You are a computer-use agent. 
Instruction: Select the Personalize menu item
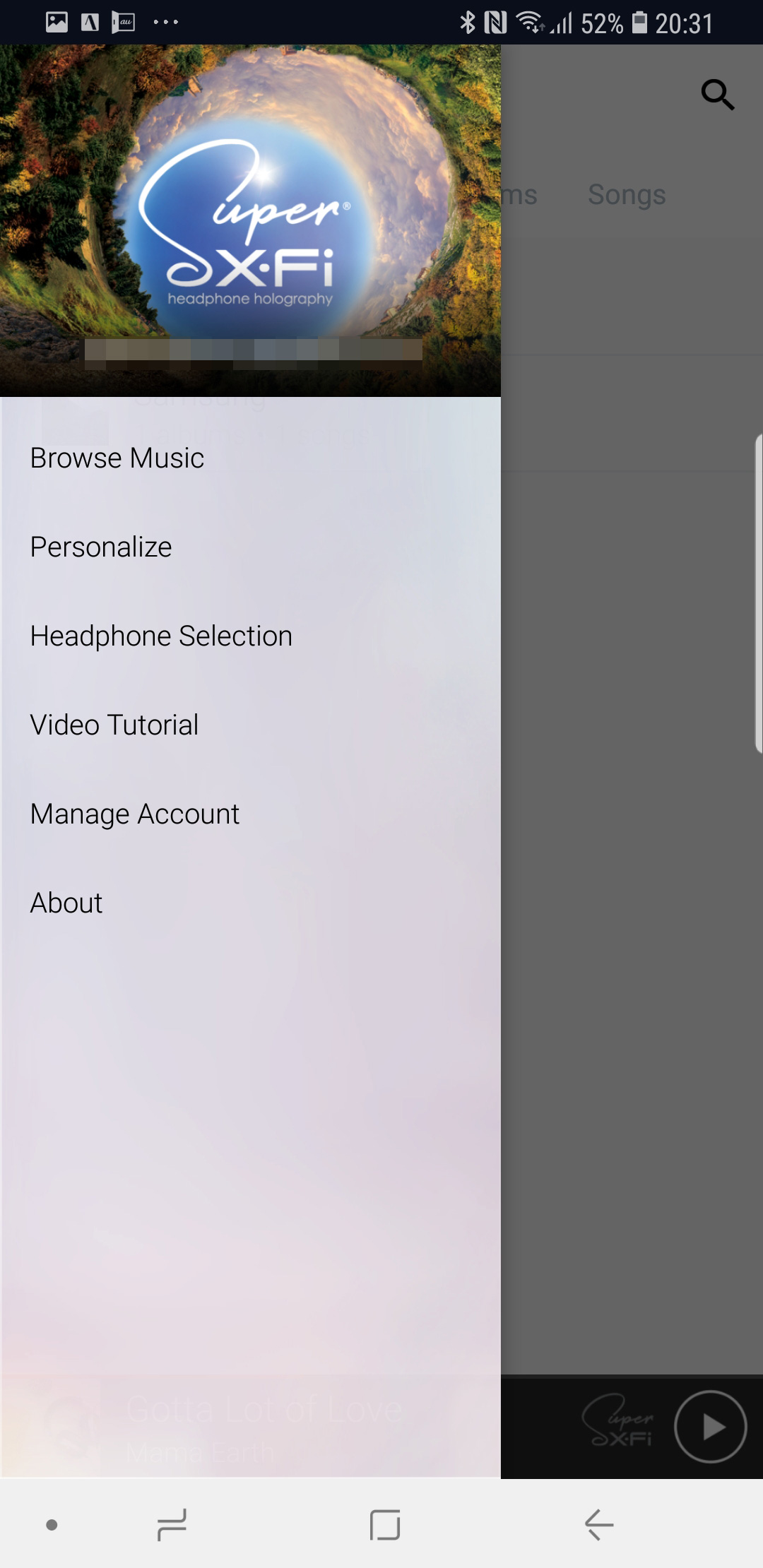tap(101, 547)
